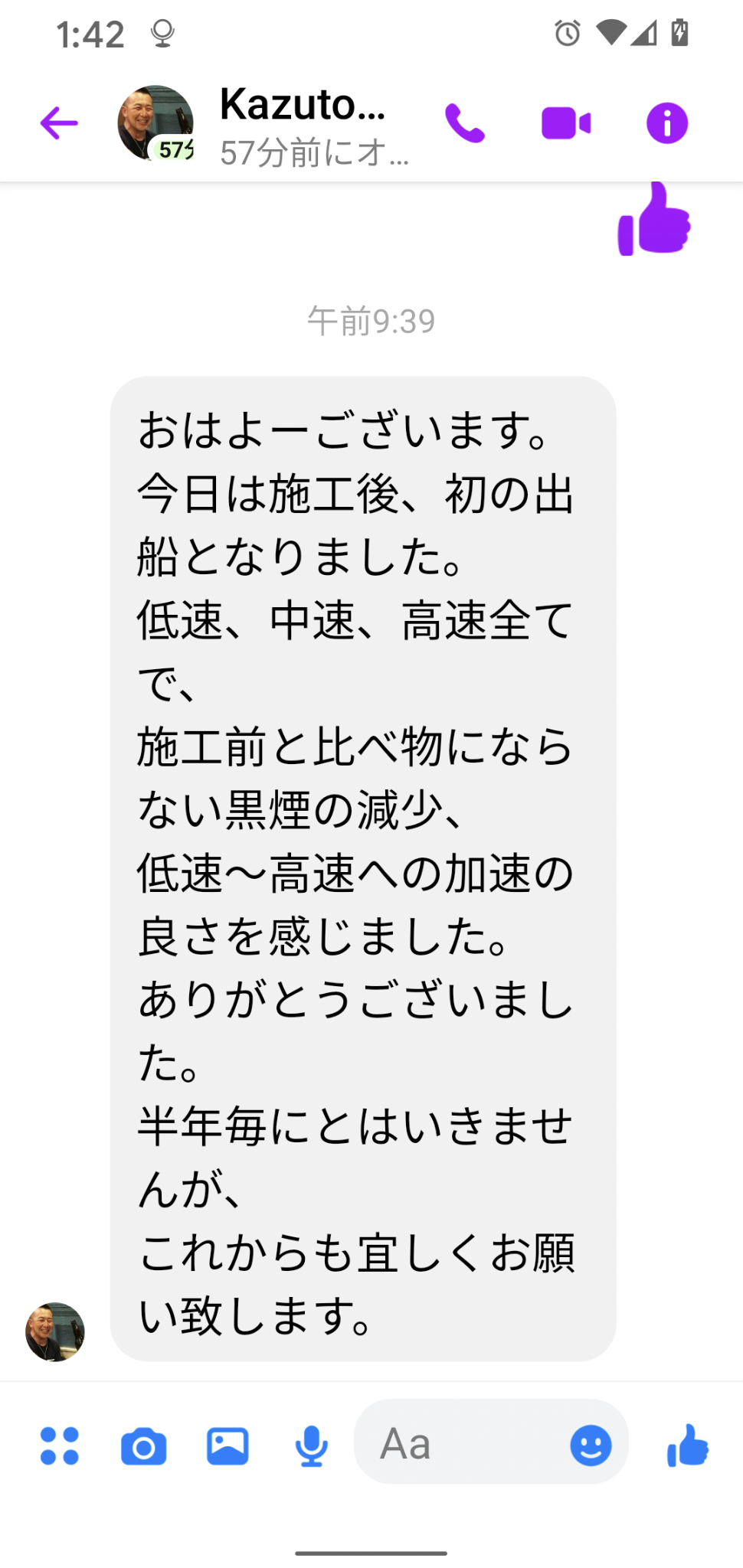Viewport: 743px width, 1568px height.
Task: Open Kazuto's profile from the header name
Action: (303, 104)
